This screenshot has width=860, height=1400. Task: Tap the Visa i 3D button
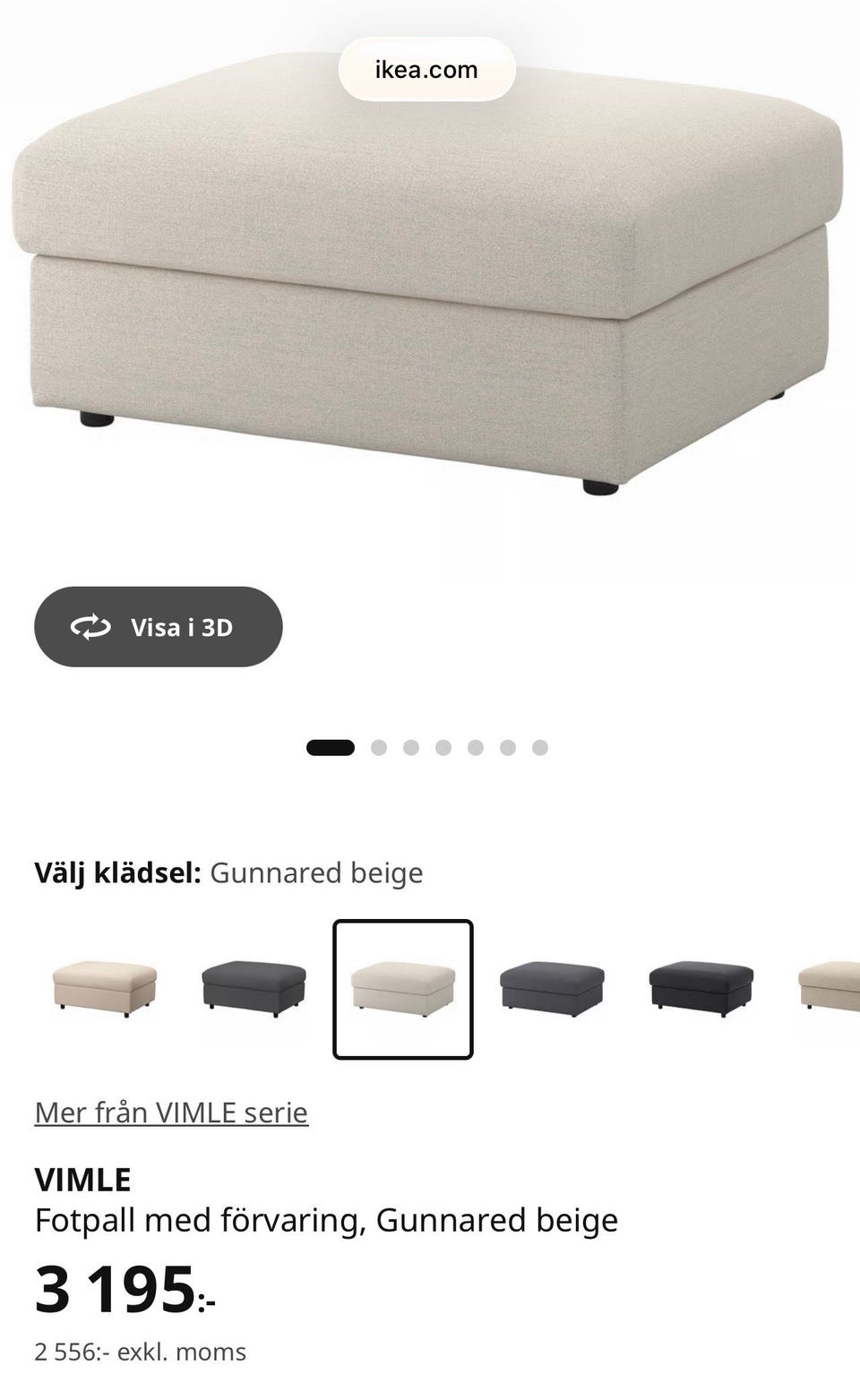pyautogui.click(x=158, y=627)
